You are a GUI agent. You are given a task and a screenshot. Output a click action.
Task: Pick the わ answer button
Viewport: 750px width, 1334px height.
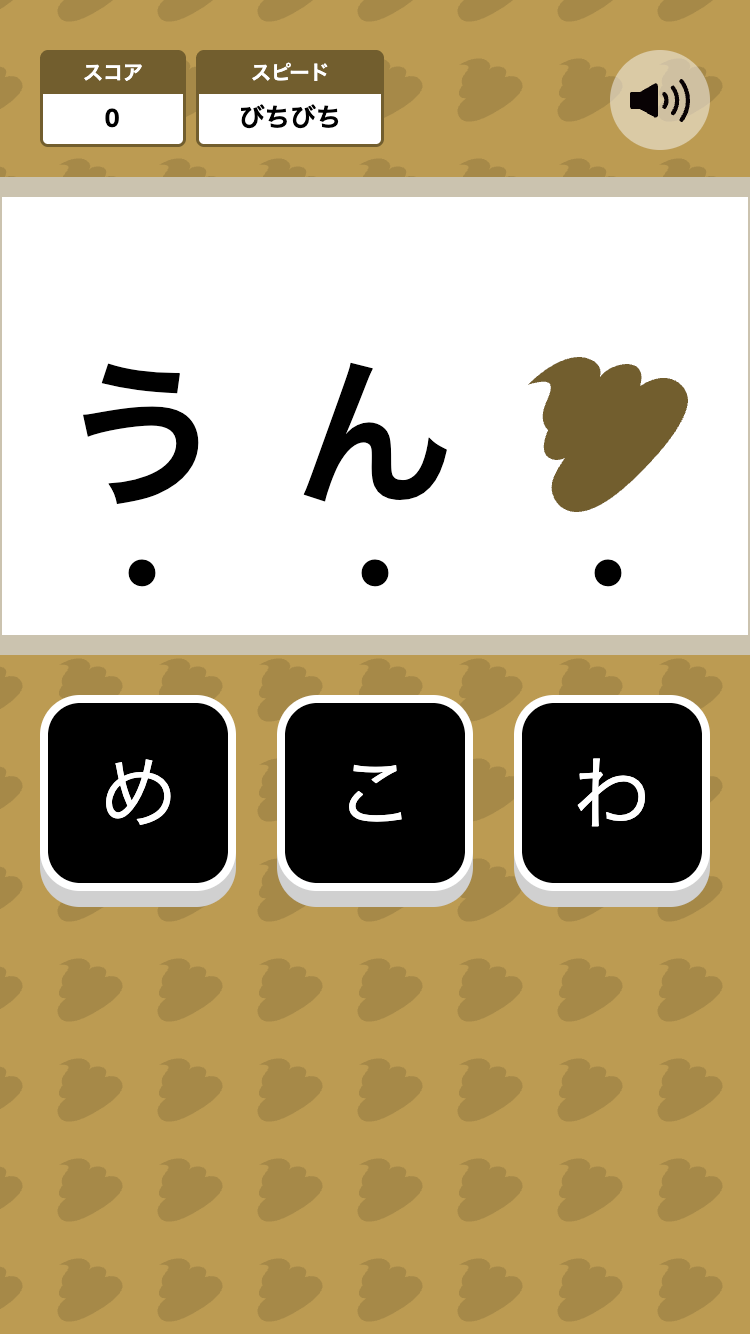(x=612, y=792)
